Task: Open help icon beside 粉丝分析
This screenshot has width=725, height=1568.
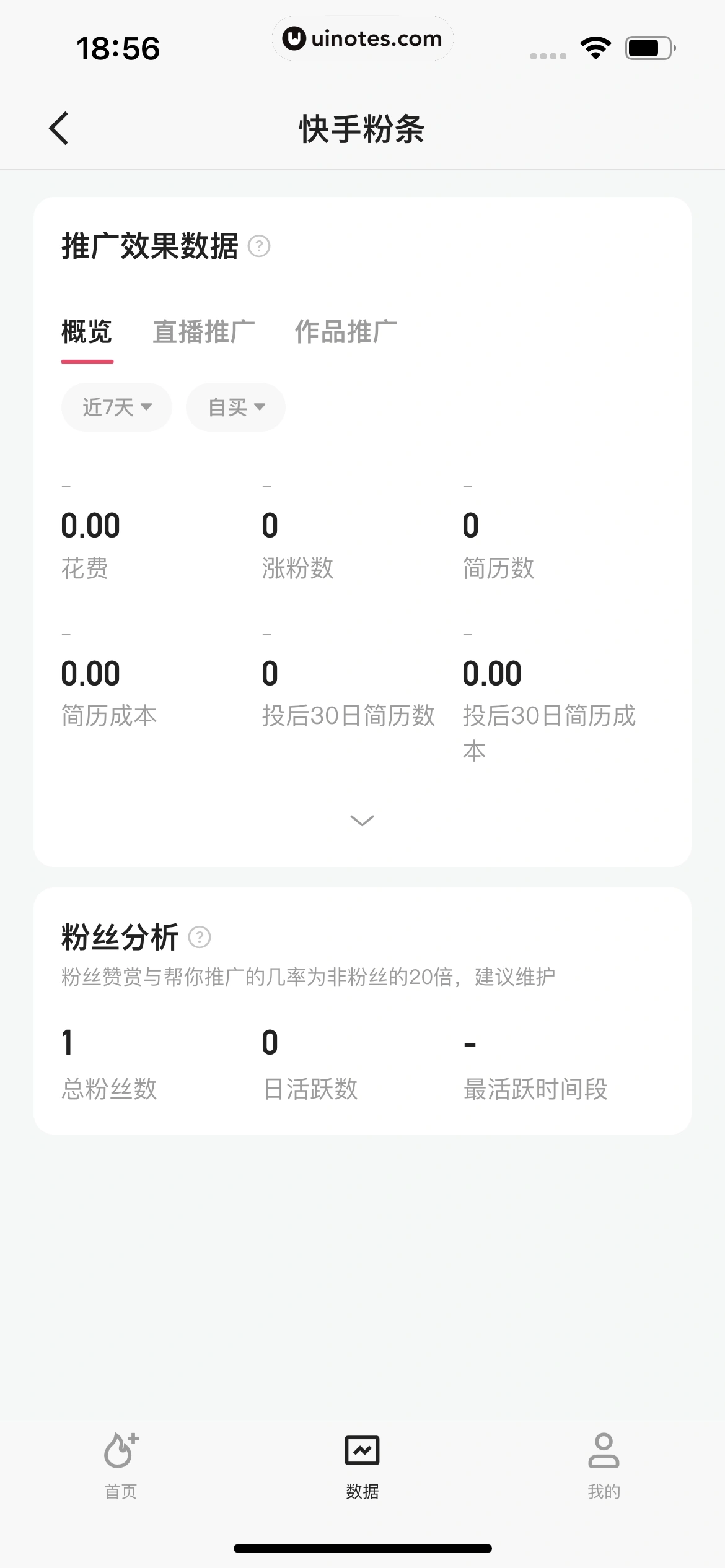Action: point(200,937)
